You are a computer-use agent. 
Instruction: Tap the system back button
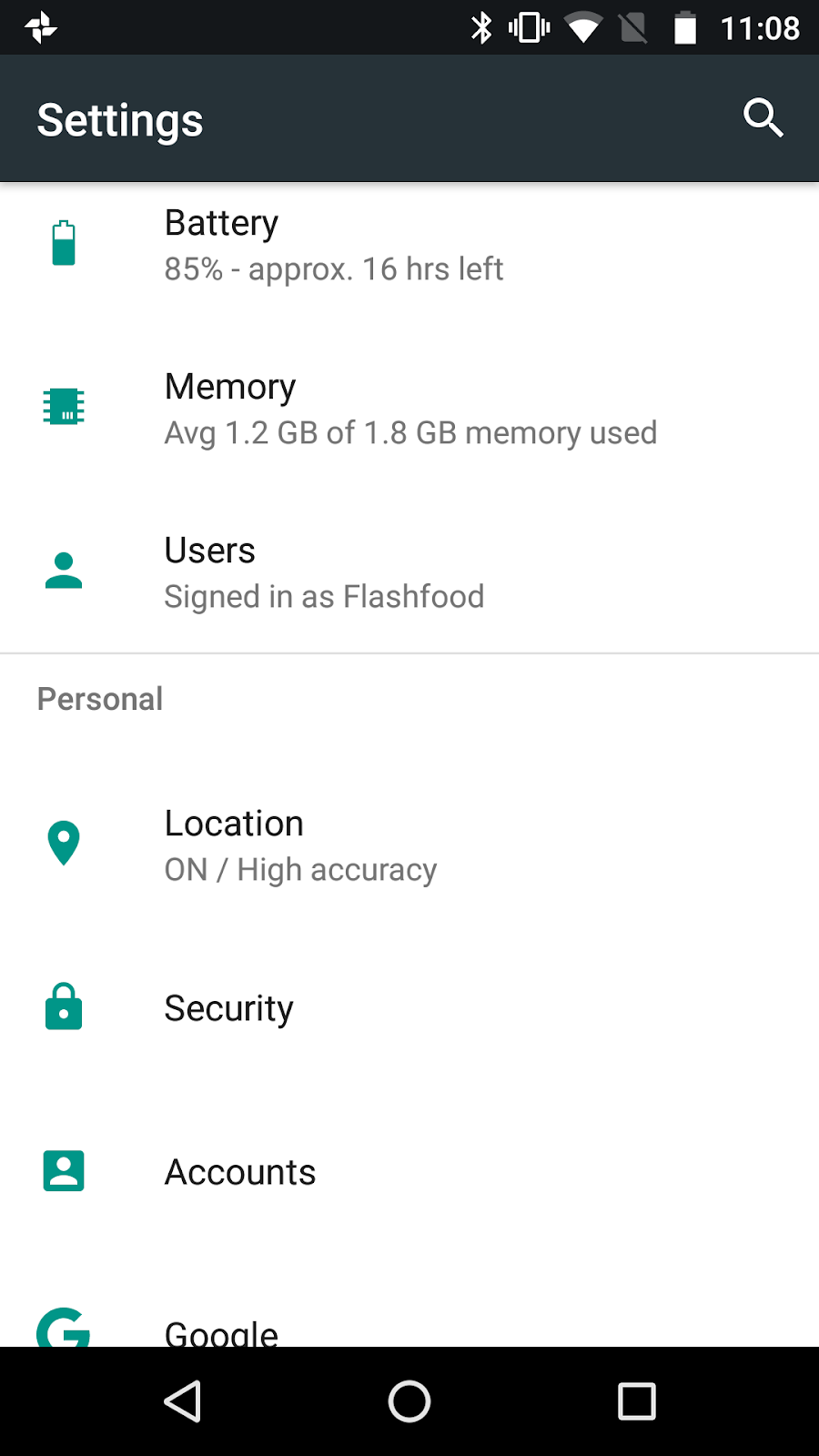click(x=182, y=1401)
